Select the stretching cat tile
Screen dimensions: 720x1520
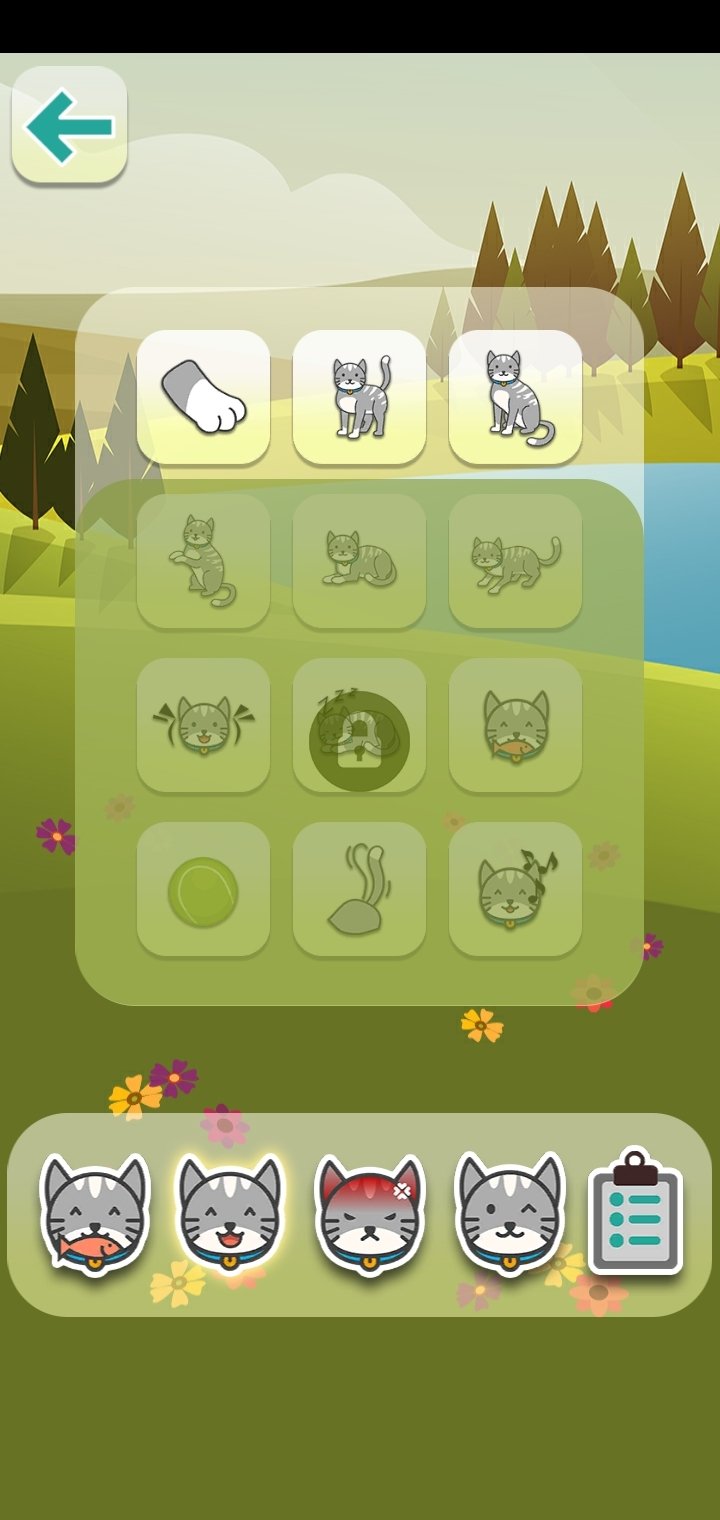click(x=515, y=561)
